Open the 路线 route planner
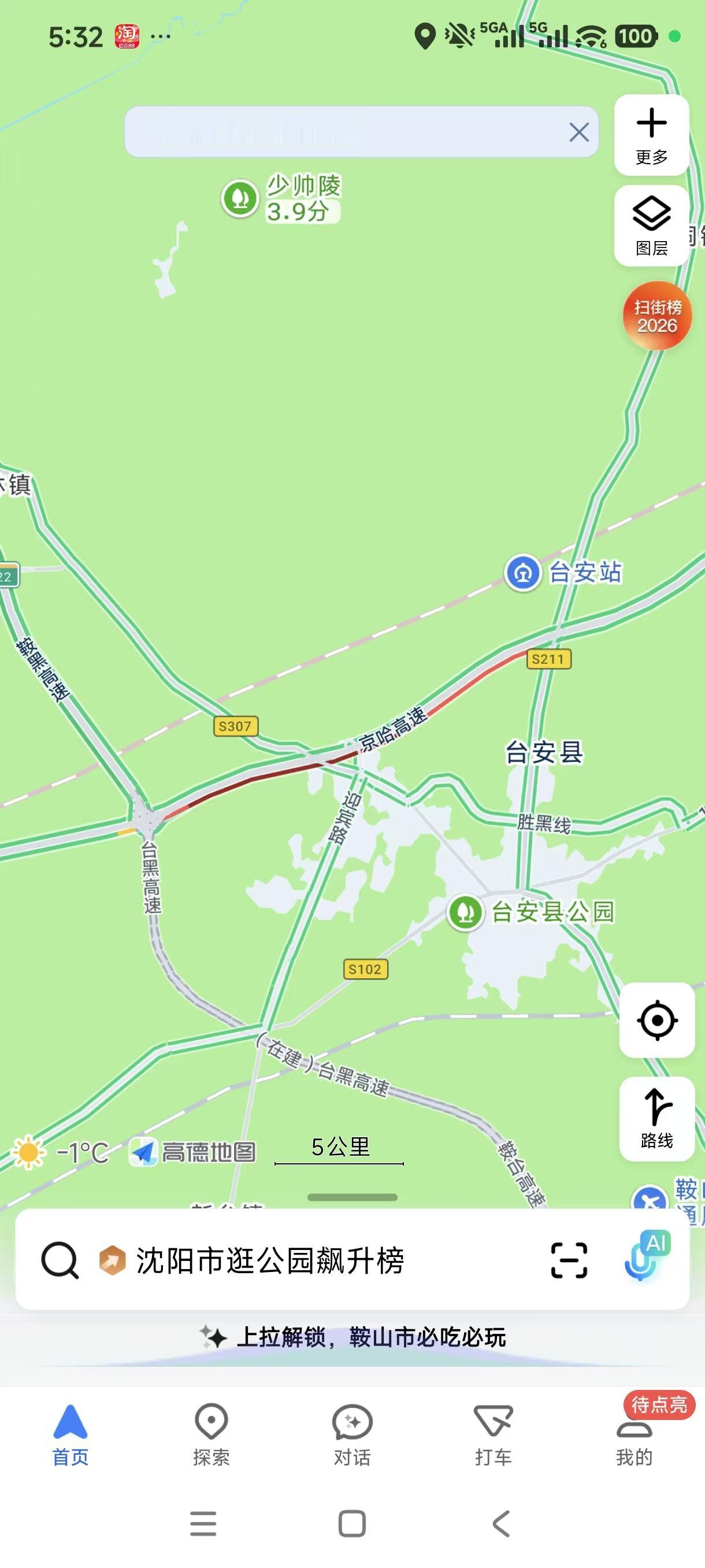Viewport: 705px width, 1568px height. pyautogui.click(x=657, y=1118)
